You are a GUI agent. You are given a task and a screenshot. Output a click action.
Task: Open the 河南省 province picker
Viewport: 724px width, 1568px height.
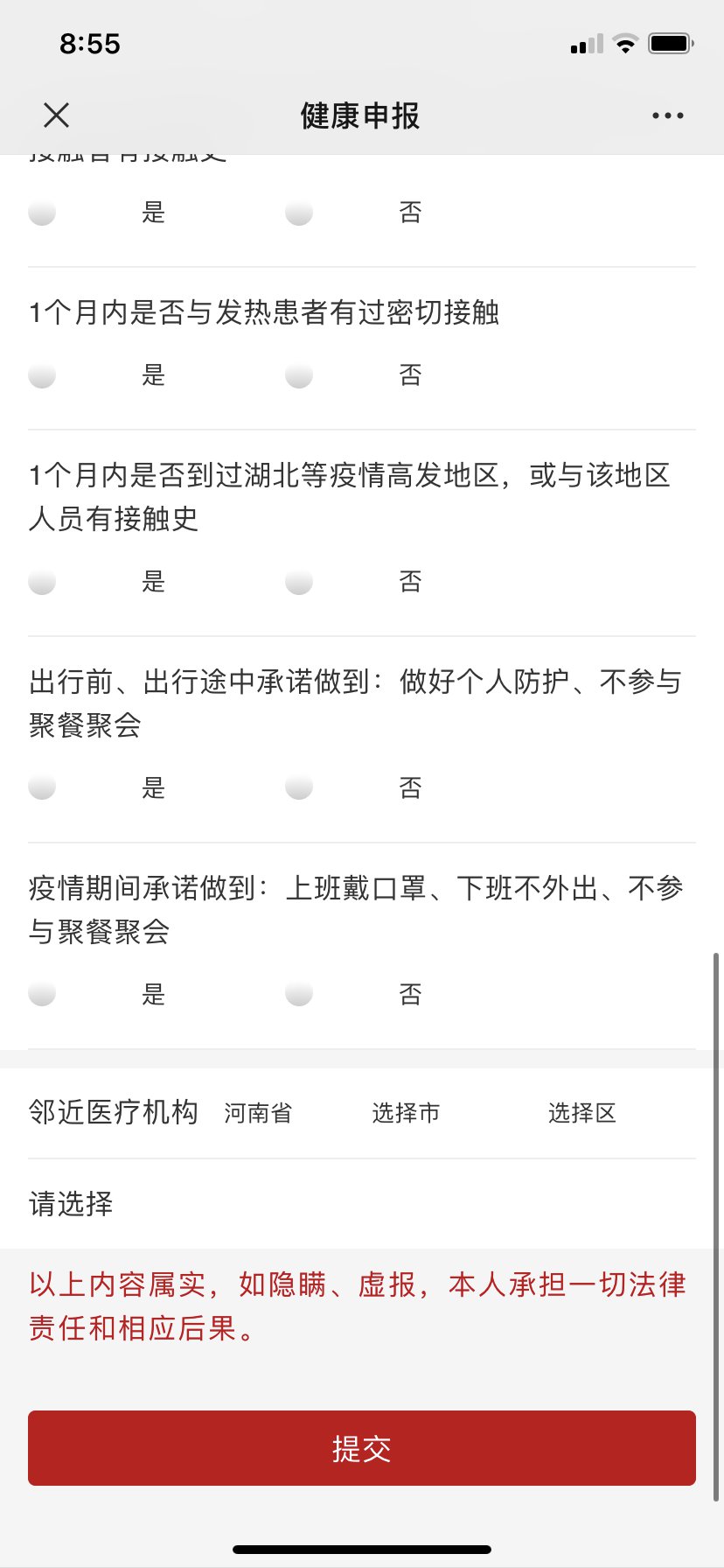tap(258, 1113)
